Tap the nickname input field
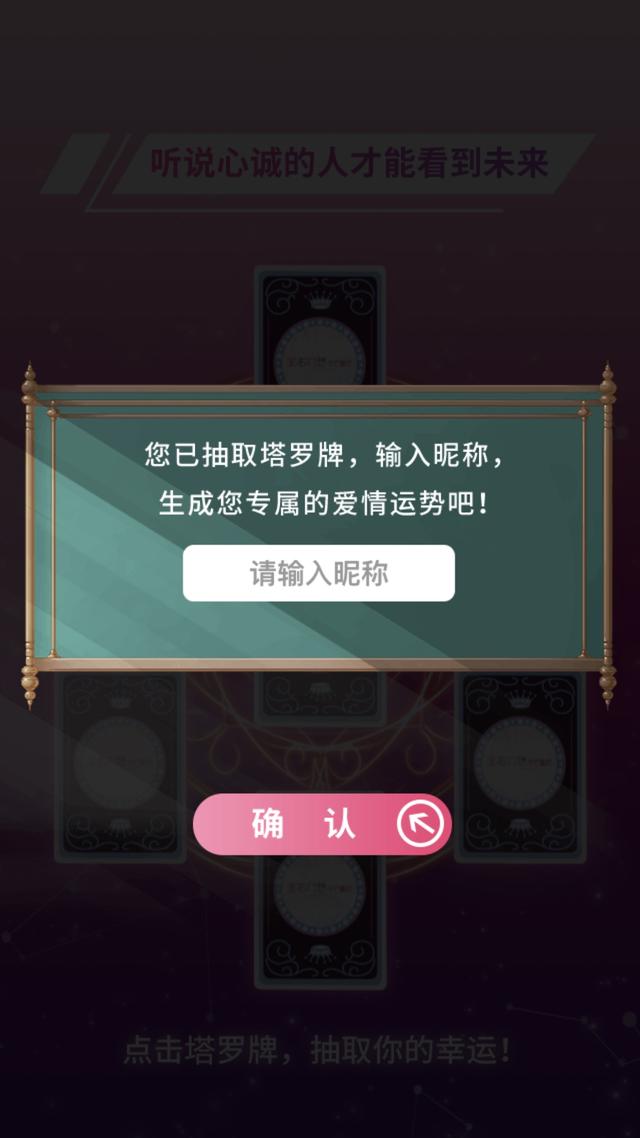Viewport: 640px width, 1138px height. tap(318, 573)
